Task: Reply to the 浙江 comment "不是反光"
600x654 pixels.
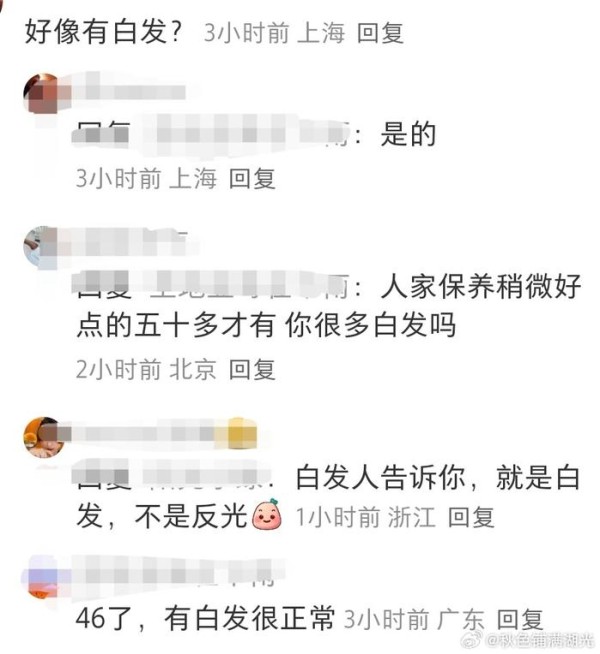Action: pyautogui.click(x=470, y=517)
